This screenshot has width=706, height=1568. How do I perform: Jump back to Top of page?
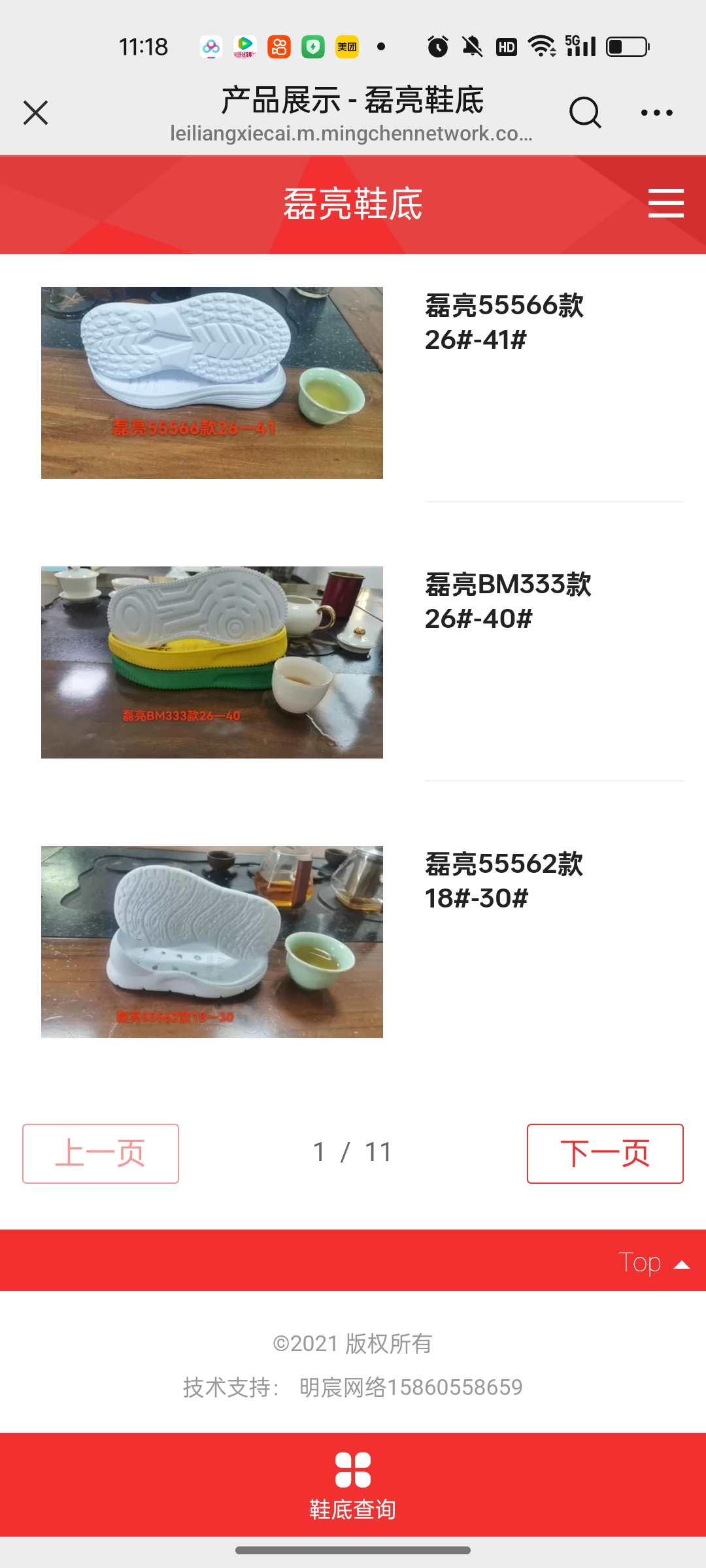tap(652, 1262)
